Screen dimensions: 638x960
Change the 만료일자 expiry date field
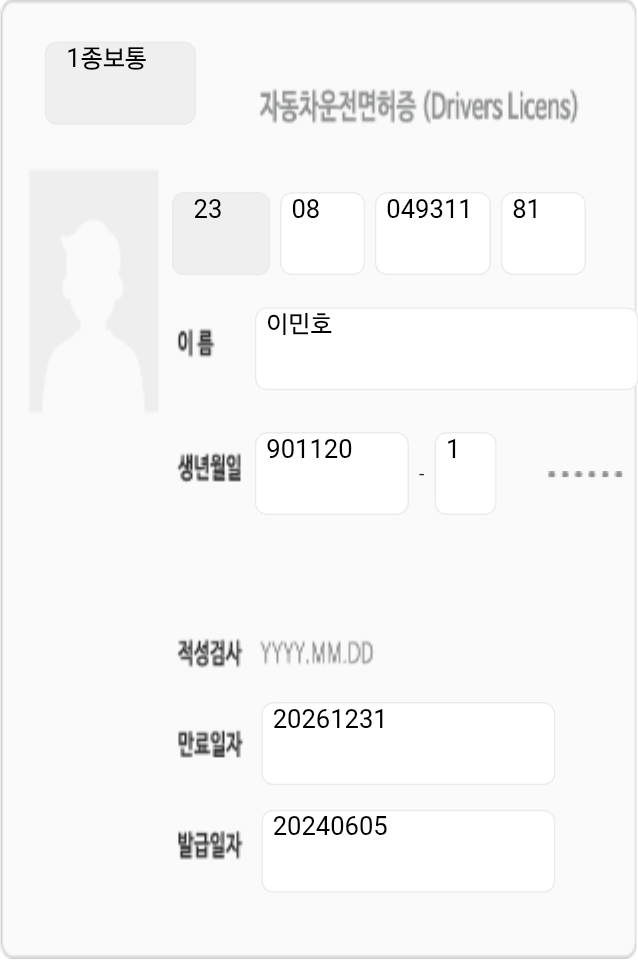pyautogui.click(x=408, y=743)
